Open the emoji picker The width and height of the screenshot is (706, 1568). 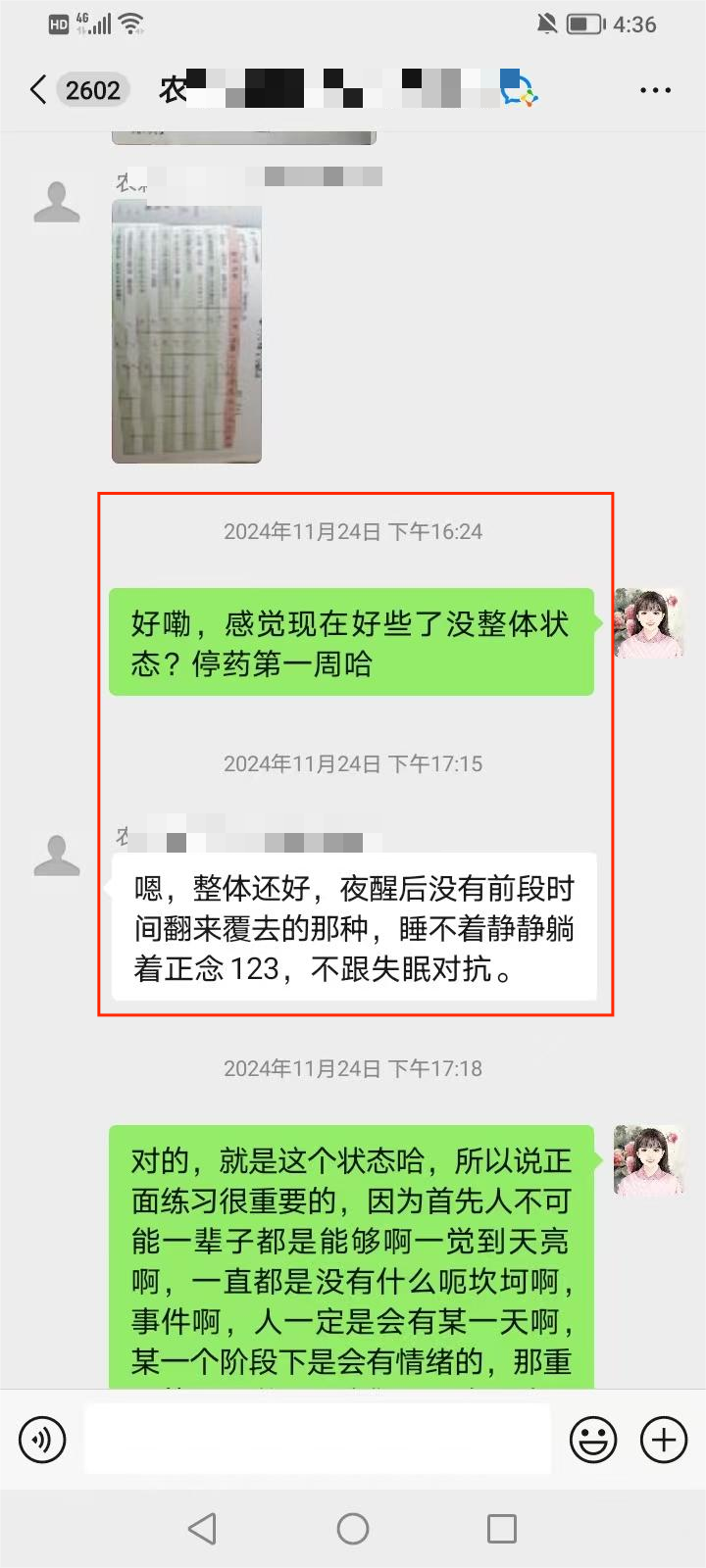(593, 1440)
